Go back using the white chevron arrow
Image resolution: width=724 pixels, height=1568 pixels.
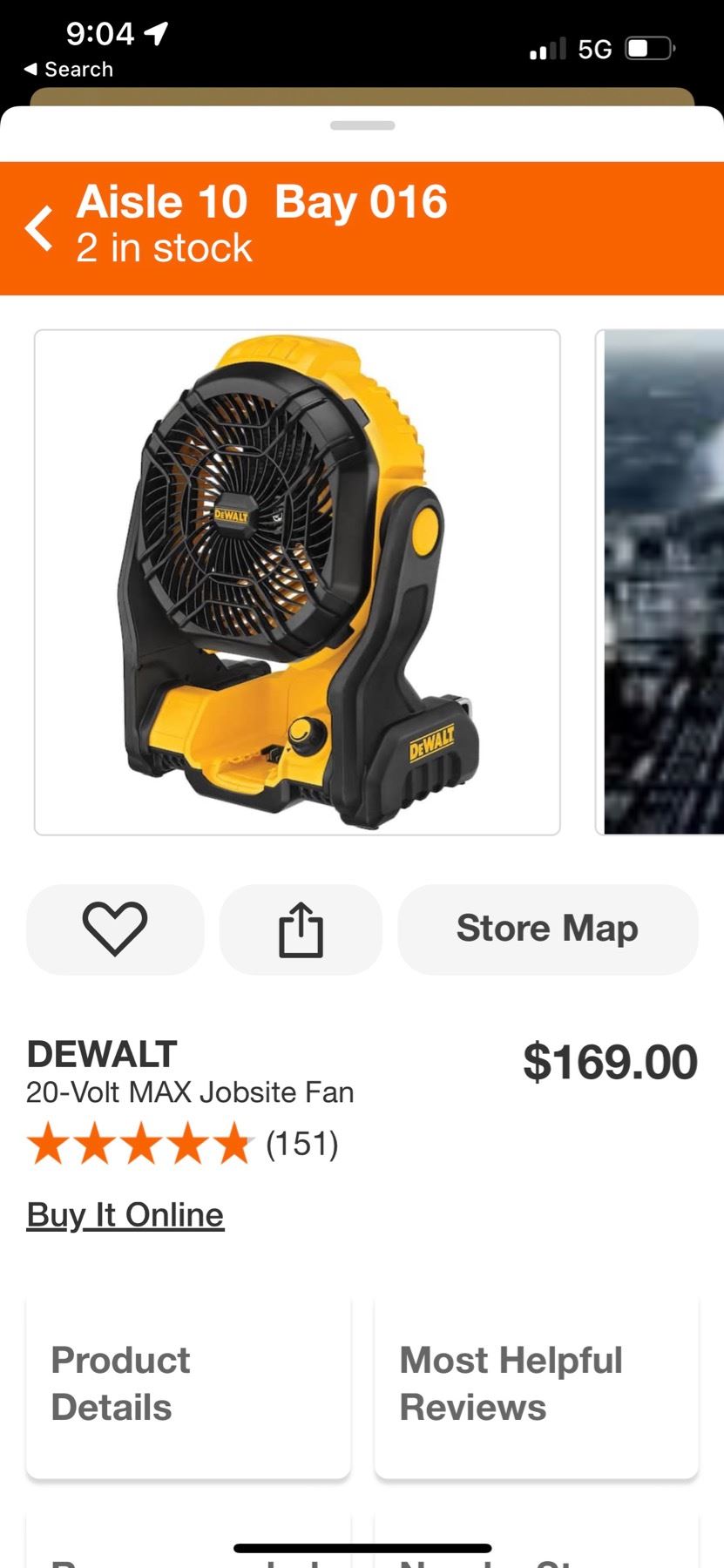coord(39,228)
